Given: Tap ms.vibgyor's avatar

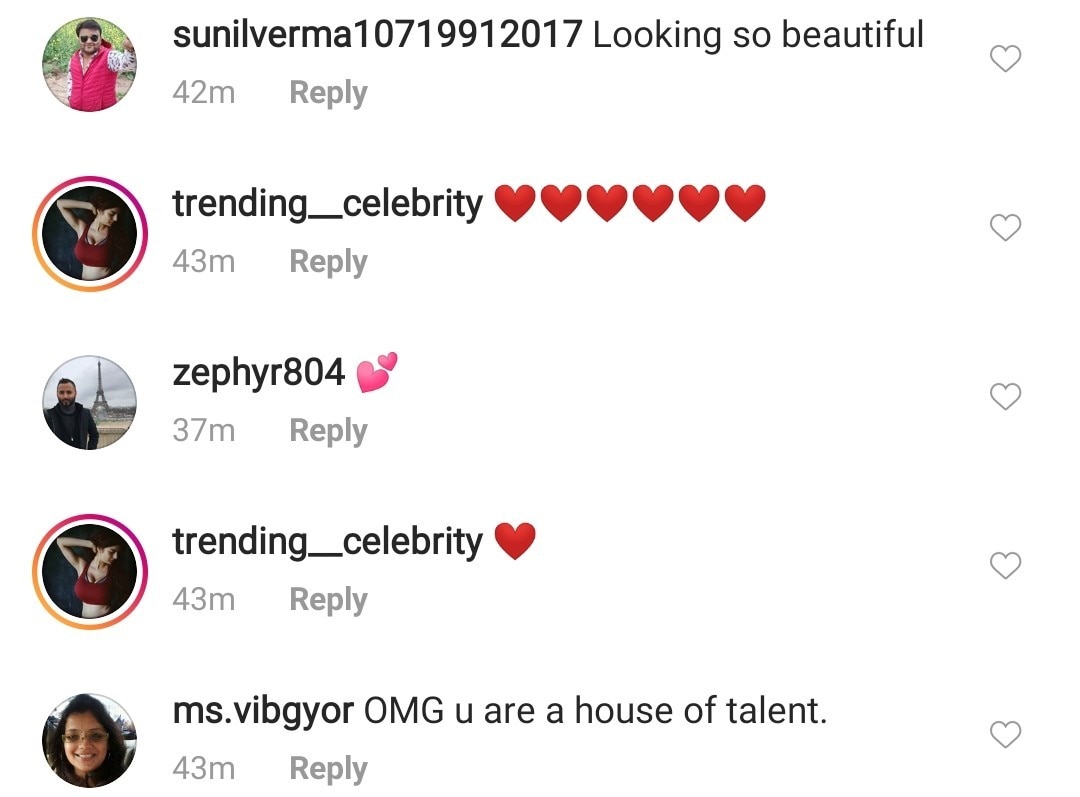Looking at the screenshot, I should (89, 740).
